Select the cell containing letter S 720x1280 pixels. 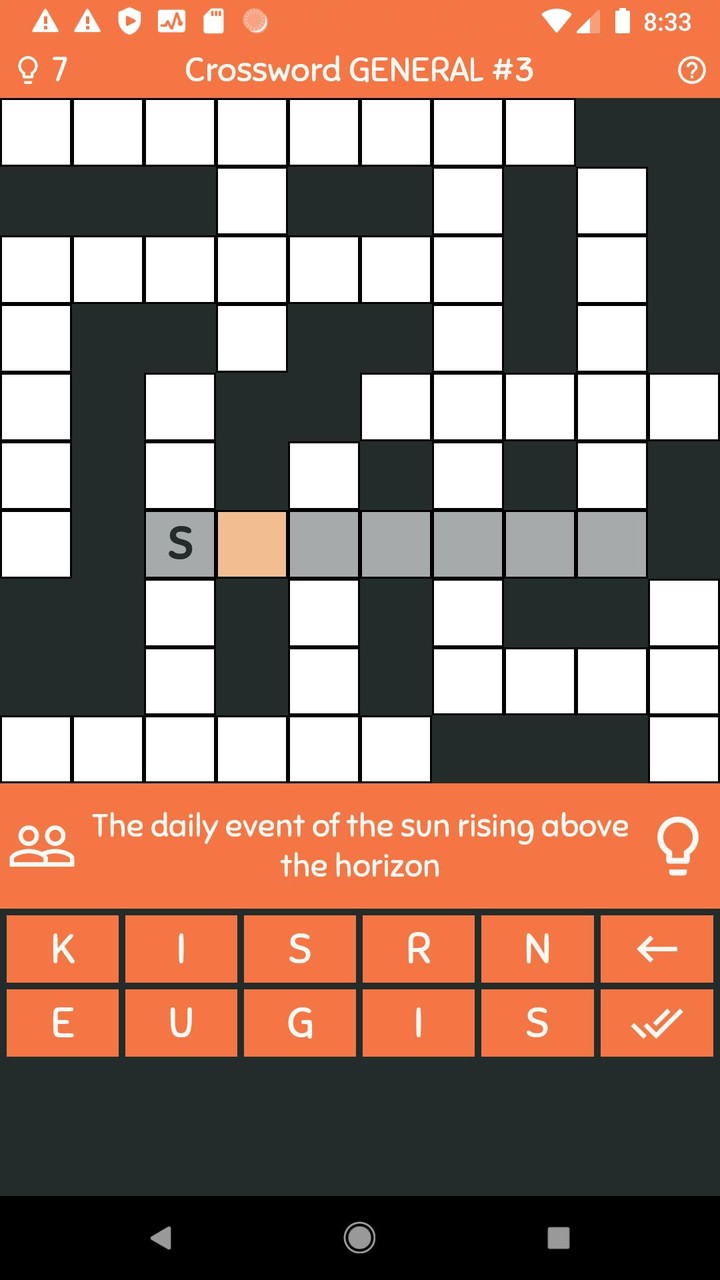180,544
